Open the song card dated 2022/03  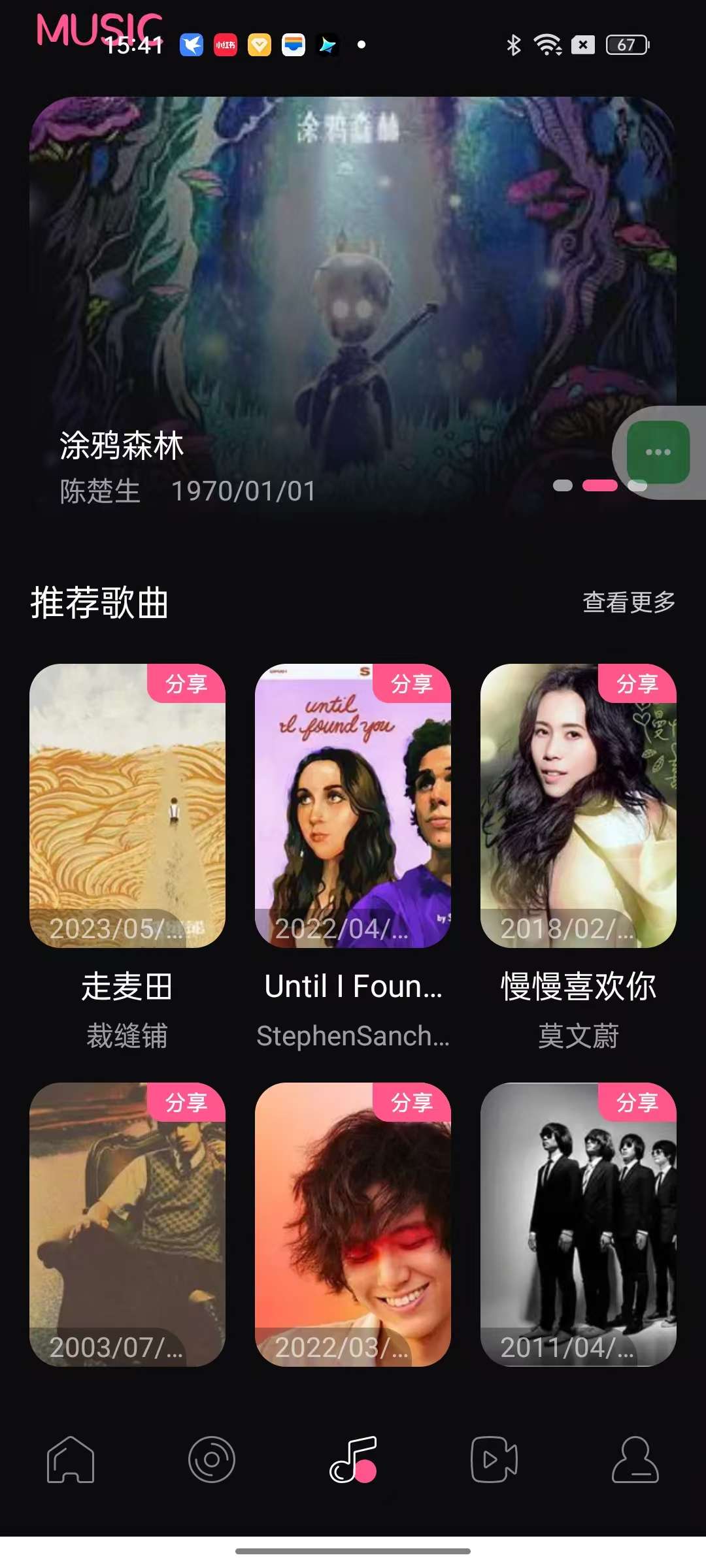[x=353, y=1224]
